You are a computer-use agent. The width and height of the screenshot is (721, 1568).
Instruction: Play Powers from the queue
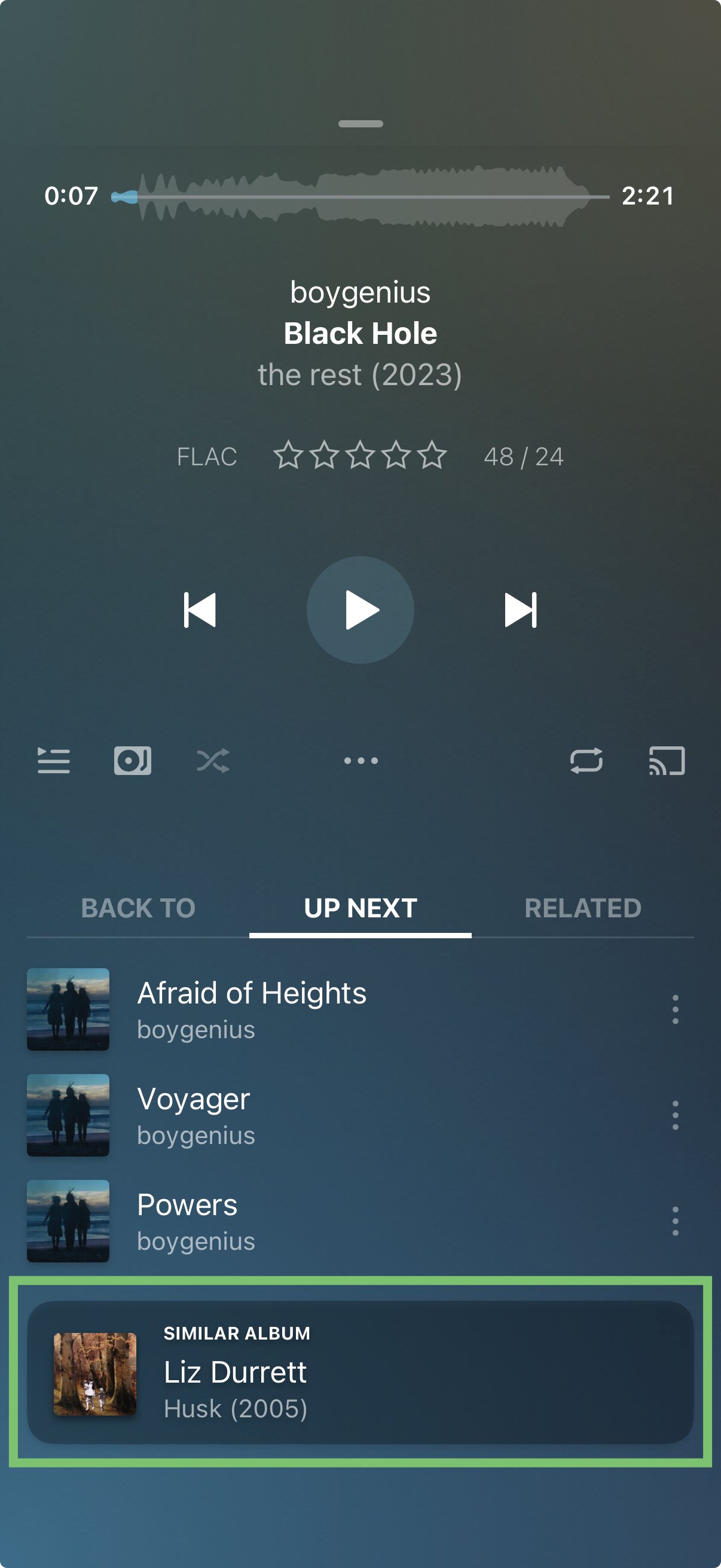(187, 1221)
